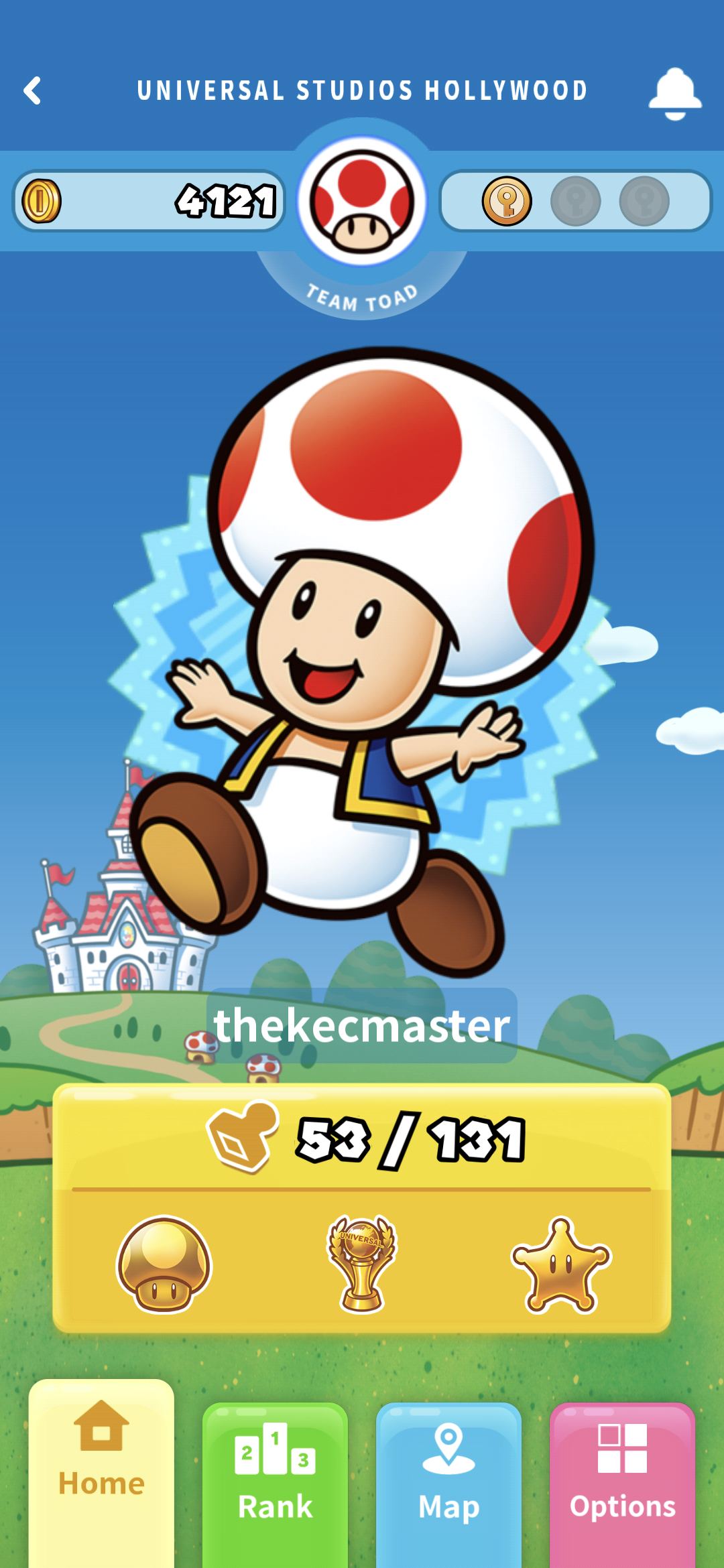Screen dimensions: 724x1568
Task: Open the Options tab
Action: 622,1481
